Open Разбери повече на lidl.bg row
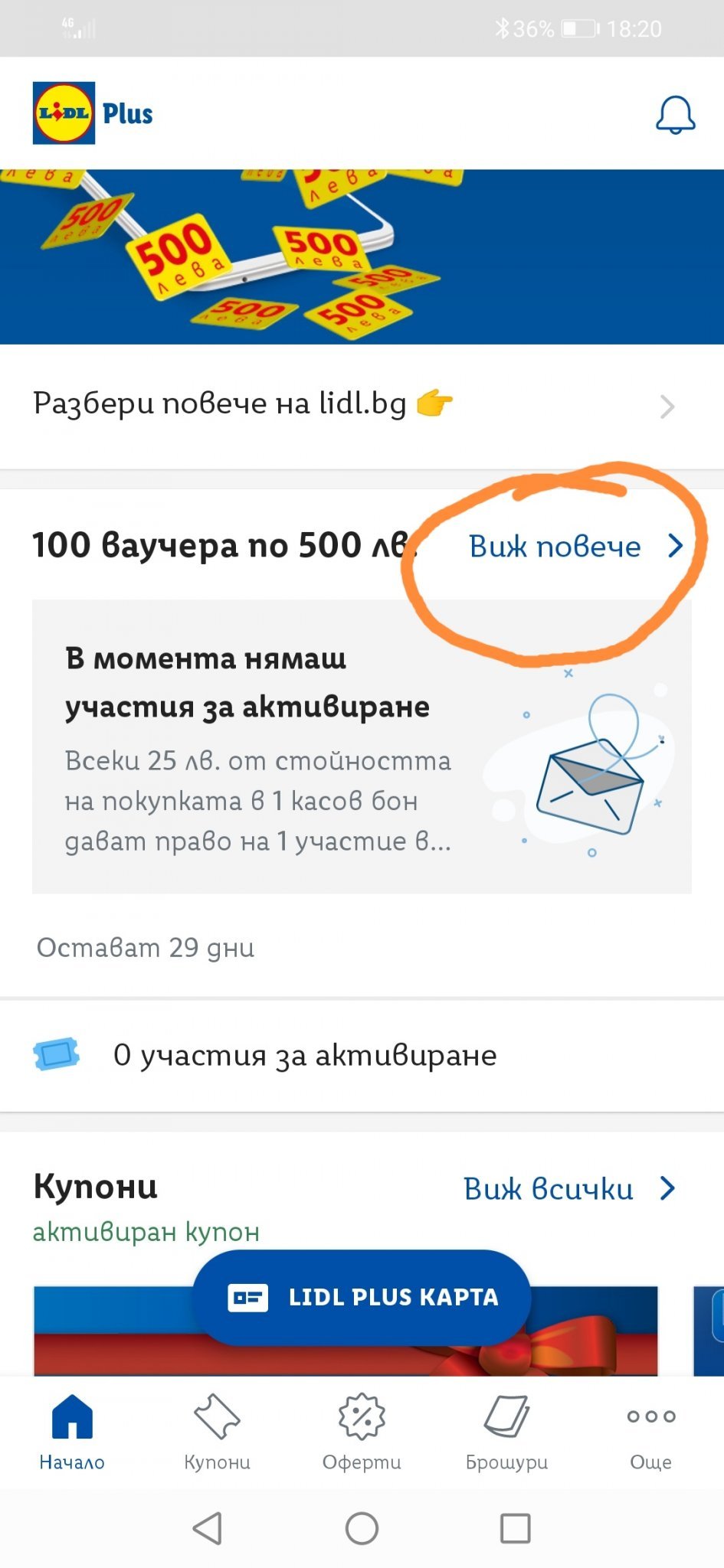The height and width of the screenshot is (1568, 724). (x=362, y=405)
